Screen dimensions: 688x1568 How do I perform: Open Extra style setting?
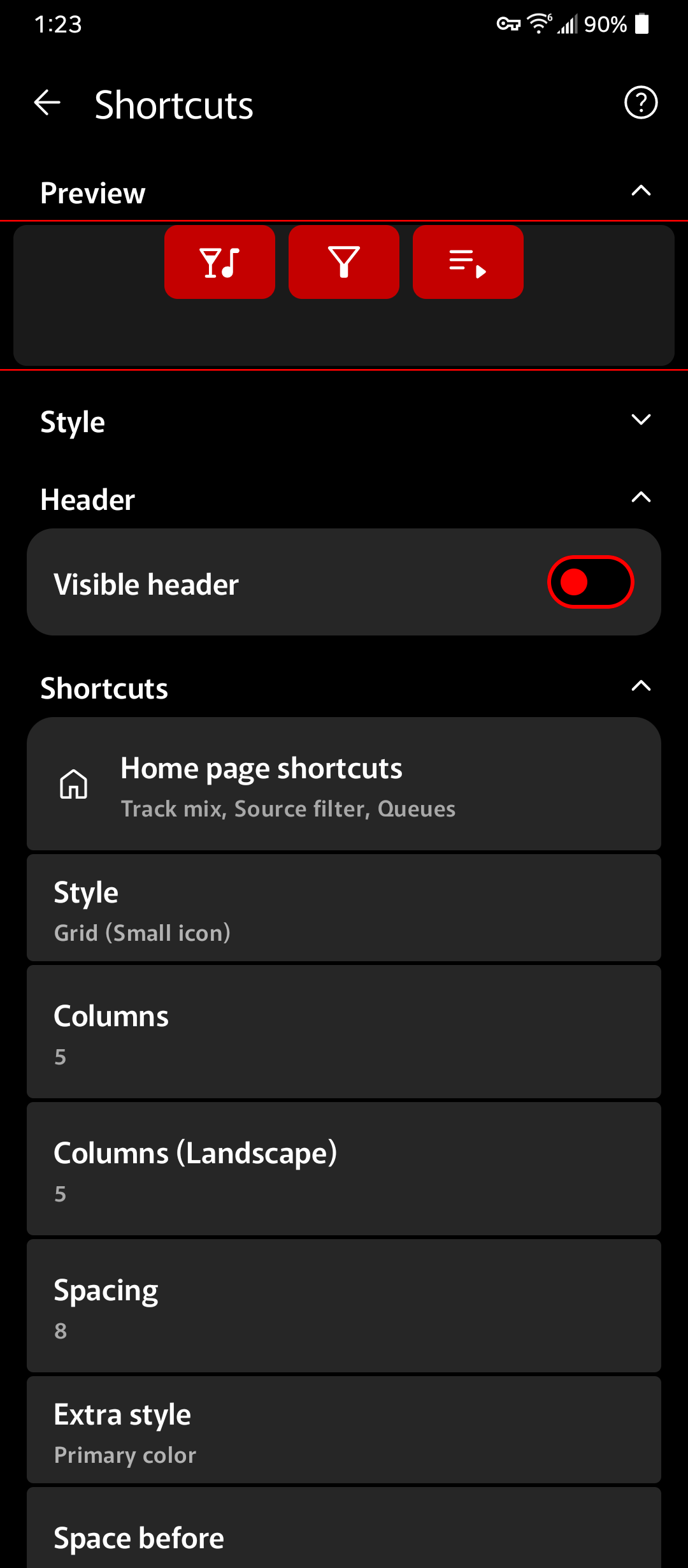pyautogui.click(x=344, y=1430)
